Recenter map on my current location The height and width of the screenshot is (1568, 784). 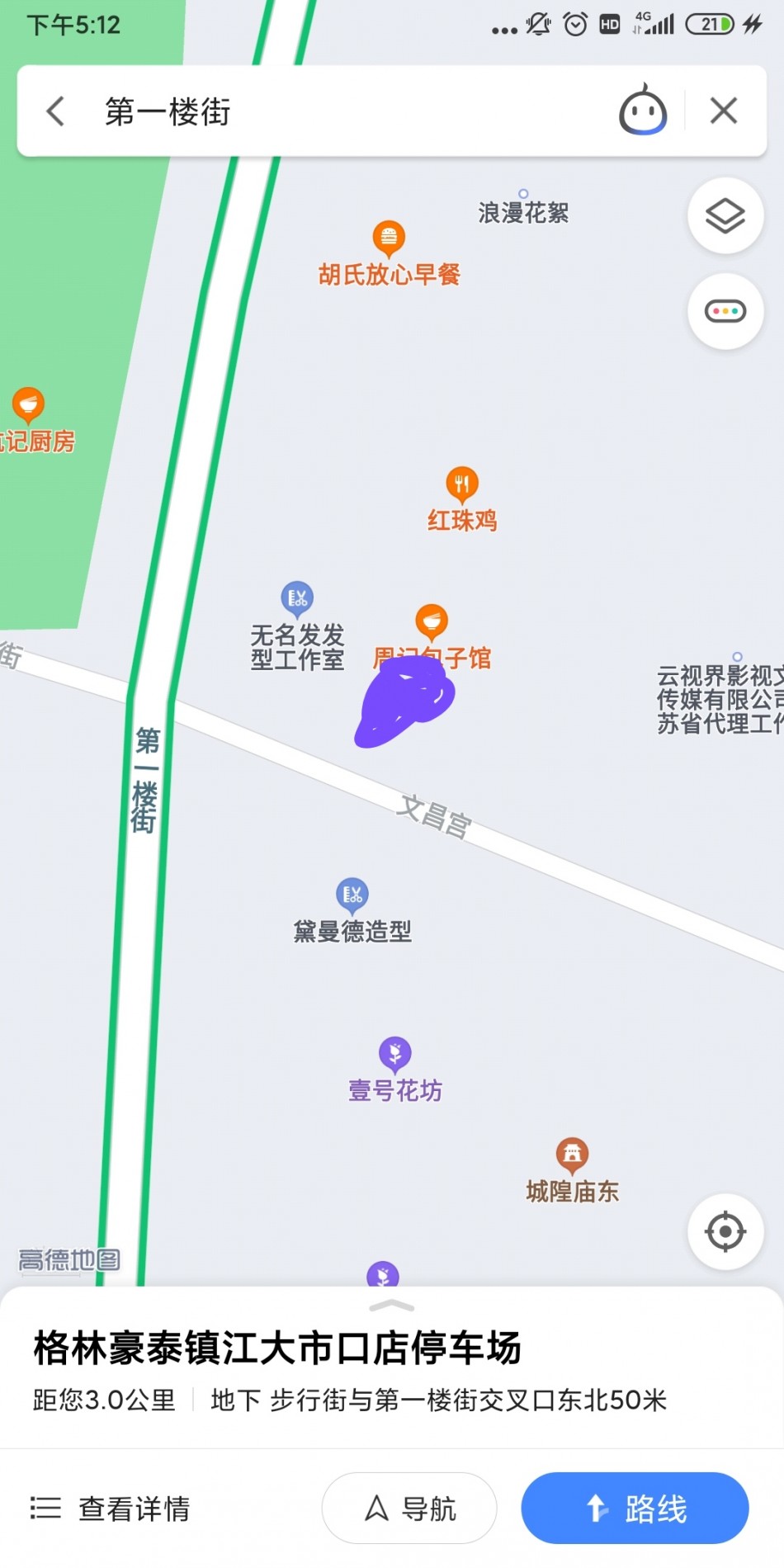pyautogui.click(x=725, y=1232)
